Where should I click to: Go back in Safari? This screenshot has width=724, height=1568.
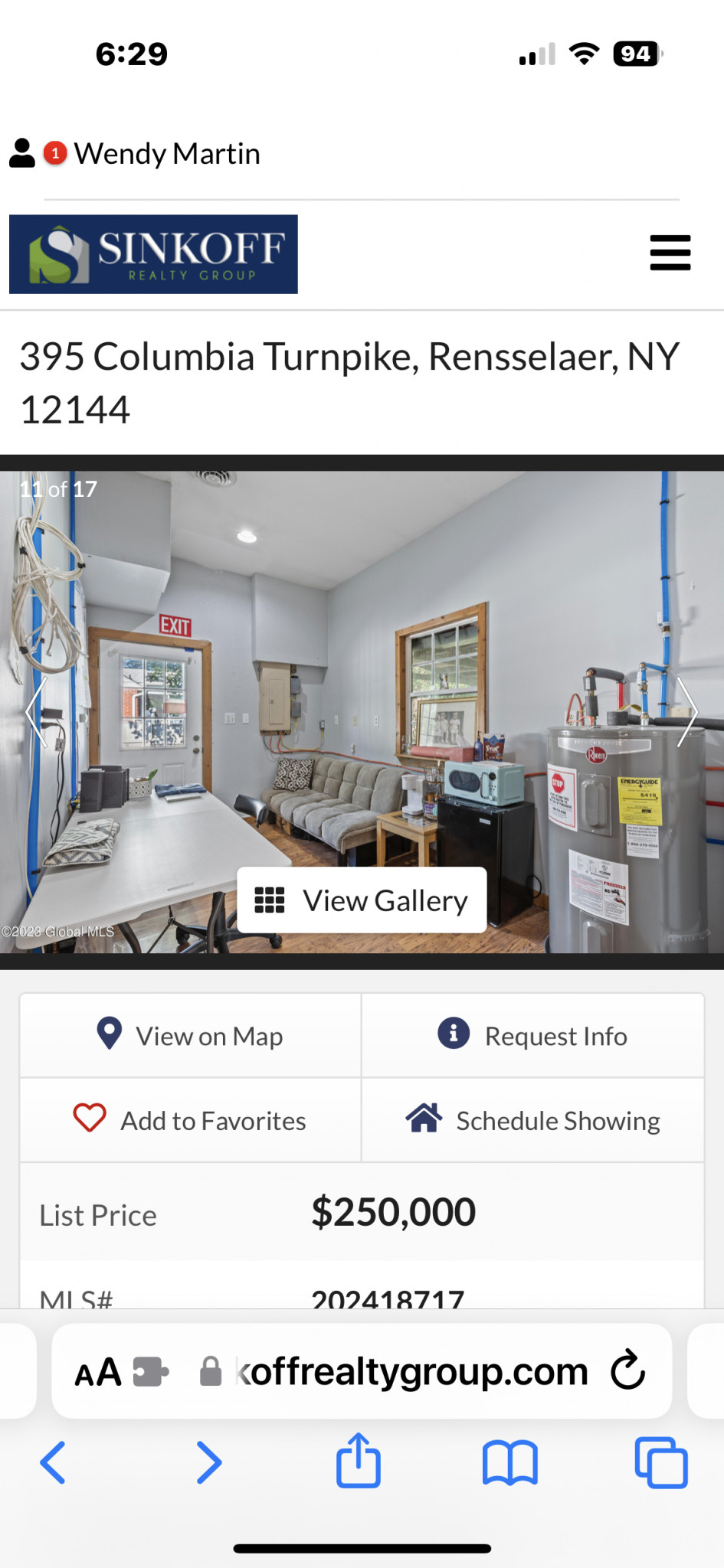(53, 1462)
